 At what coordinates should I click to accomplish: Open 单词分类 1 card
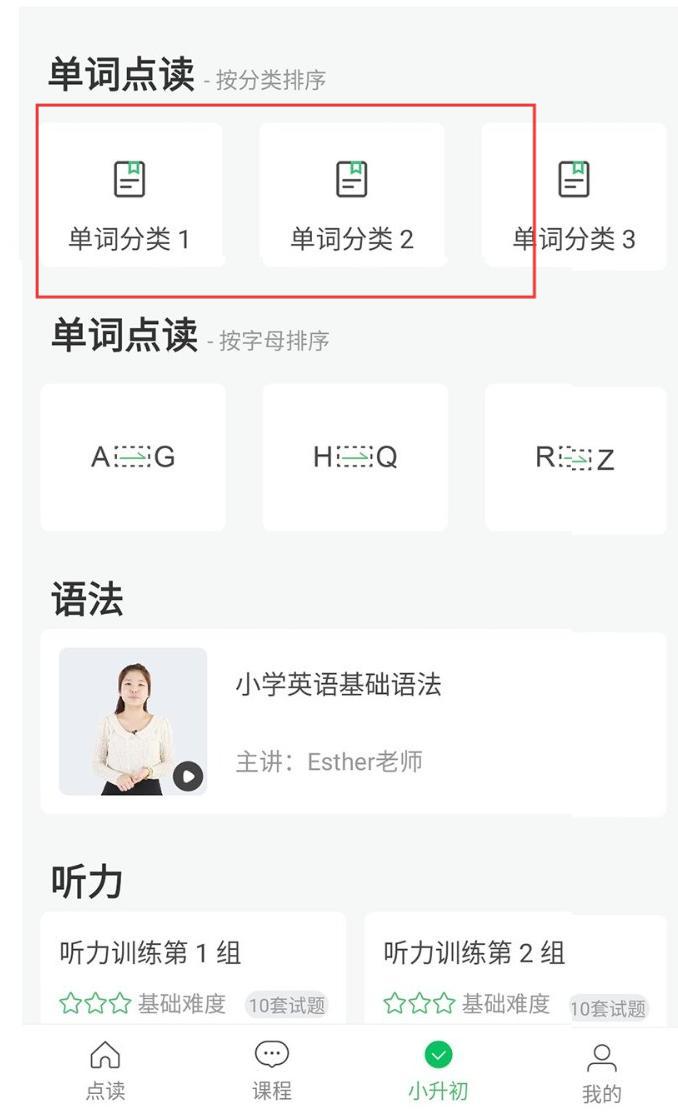coord(132,195)
